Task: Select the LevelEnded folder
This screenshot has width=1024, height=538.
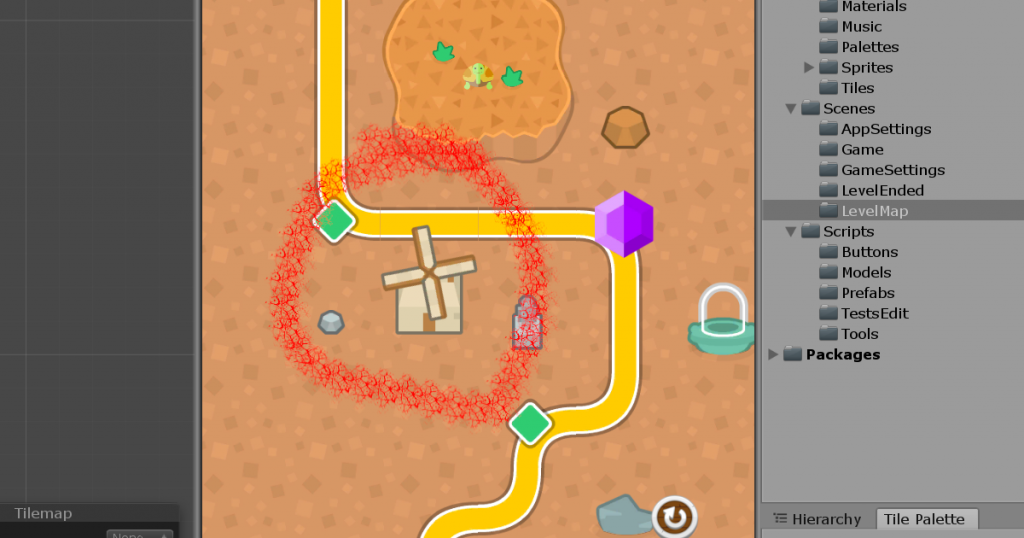Action: [x=882, y=190]
